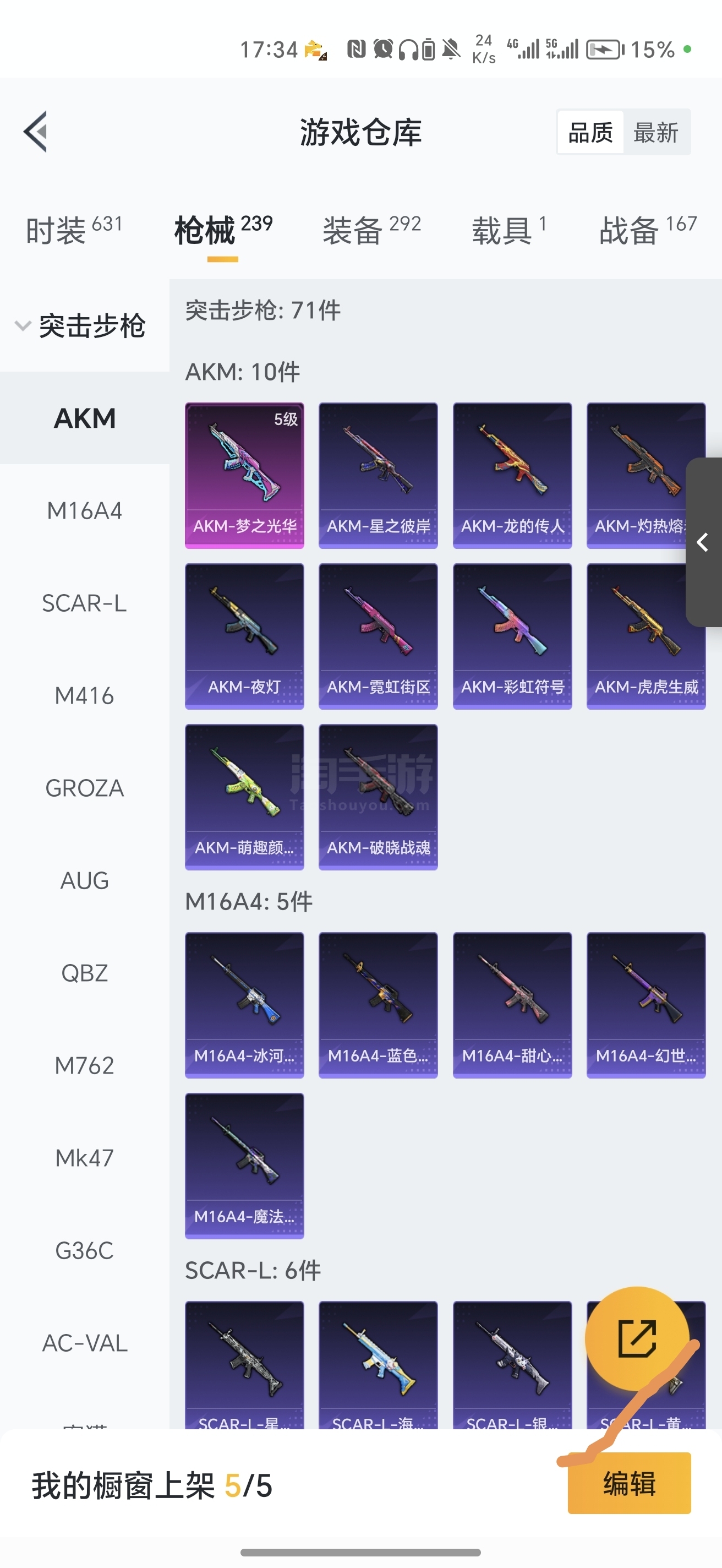Open the M16A4-冰河 skin tile
Screen dimensions: 722x1568
point(244,1004)
